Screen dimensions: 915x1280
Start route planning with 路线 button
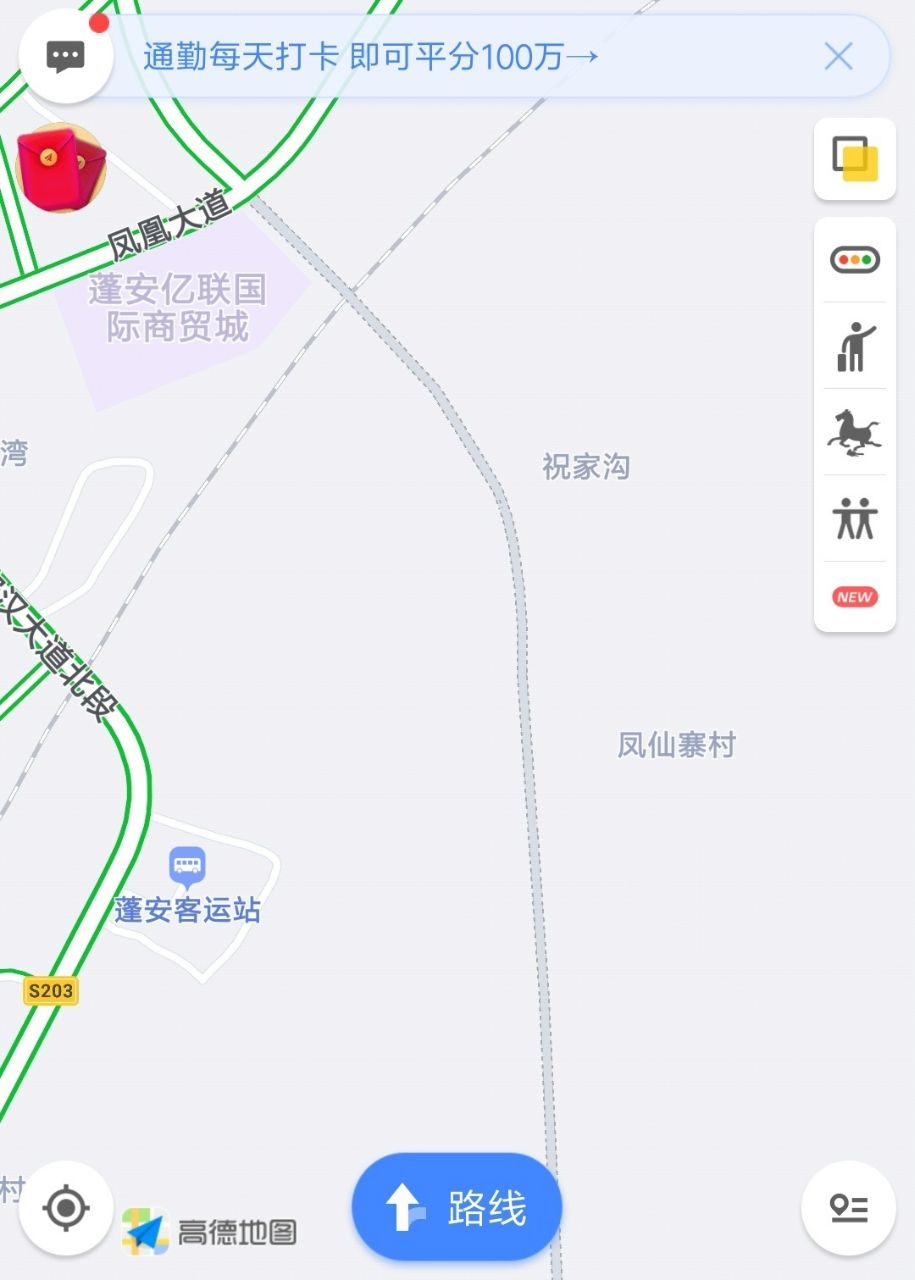457,1208
